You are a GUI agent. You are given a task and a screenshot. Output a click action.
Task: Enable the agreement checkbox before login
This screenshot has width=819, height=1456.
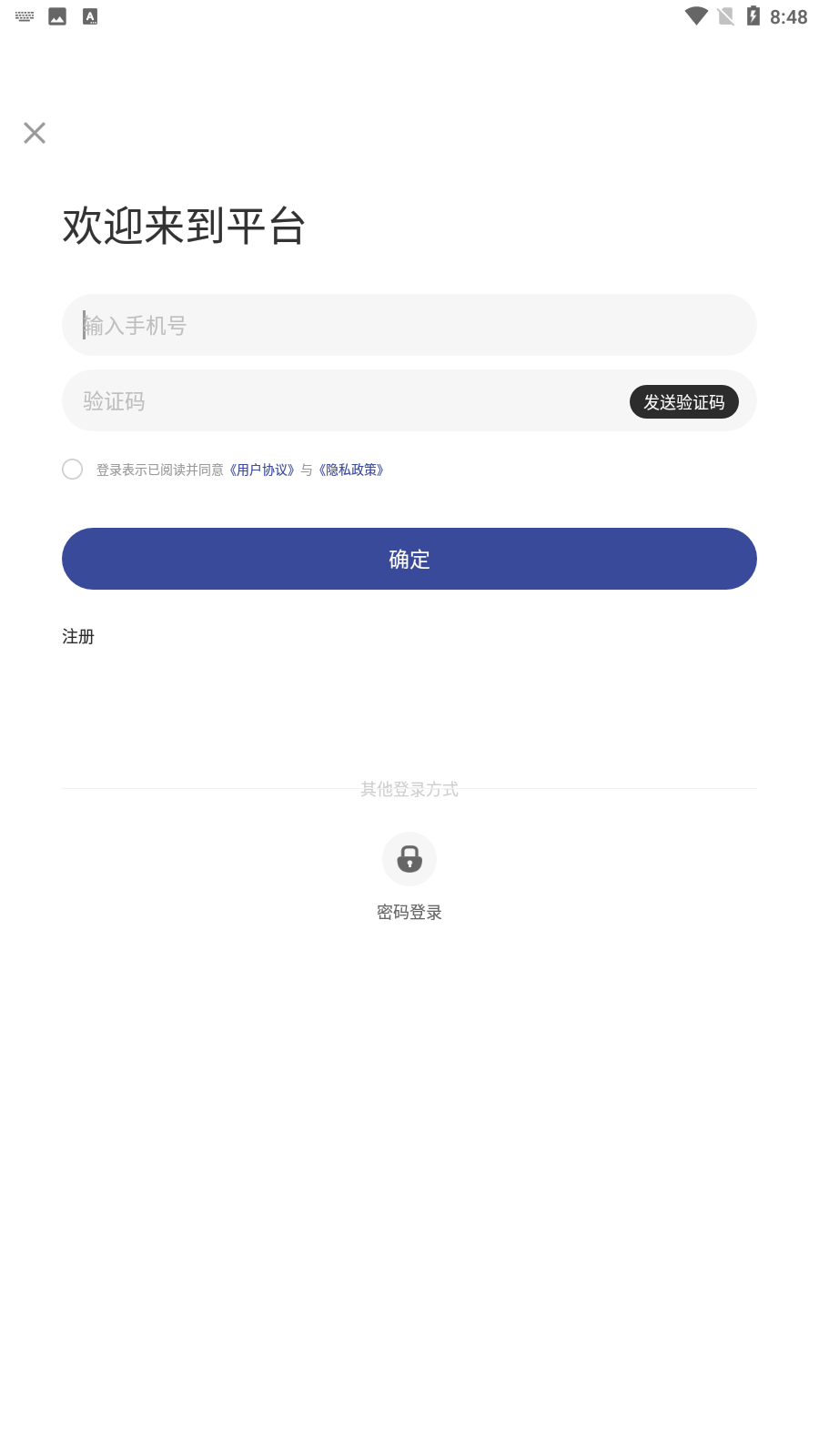[x=72, y=469]
